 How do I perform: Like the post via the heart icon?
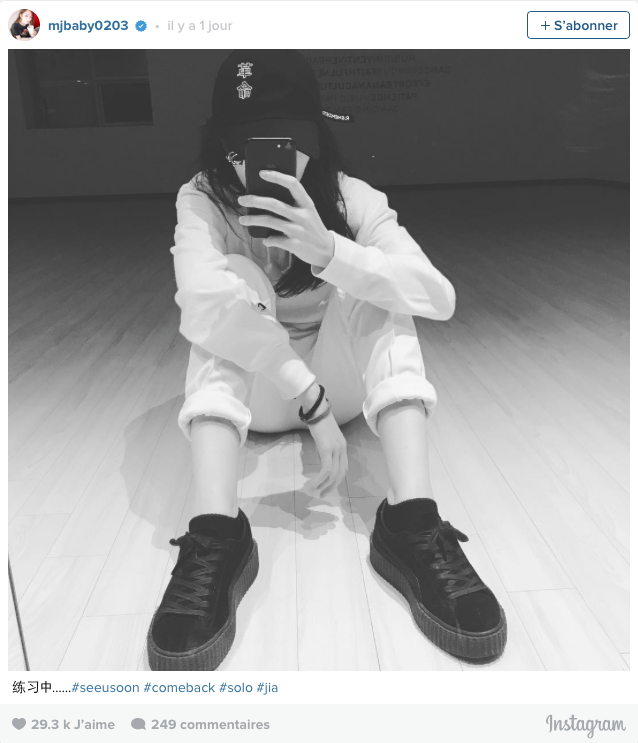coord(19,724)
